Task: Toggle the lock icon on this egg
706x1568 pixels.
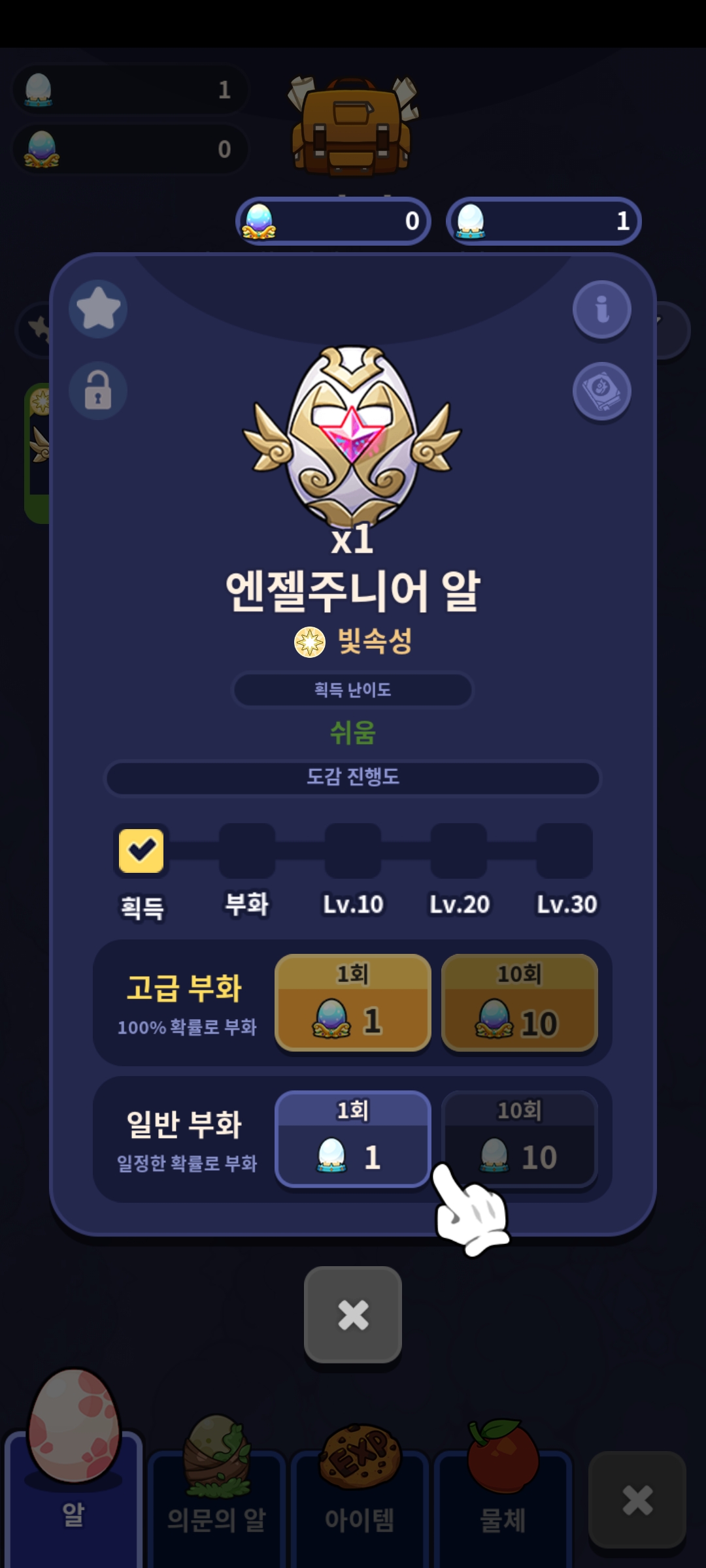Action: 98,391
